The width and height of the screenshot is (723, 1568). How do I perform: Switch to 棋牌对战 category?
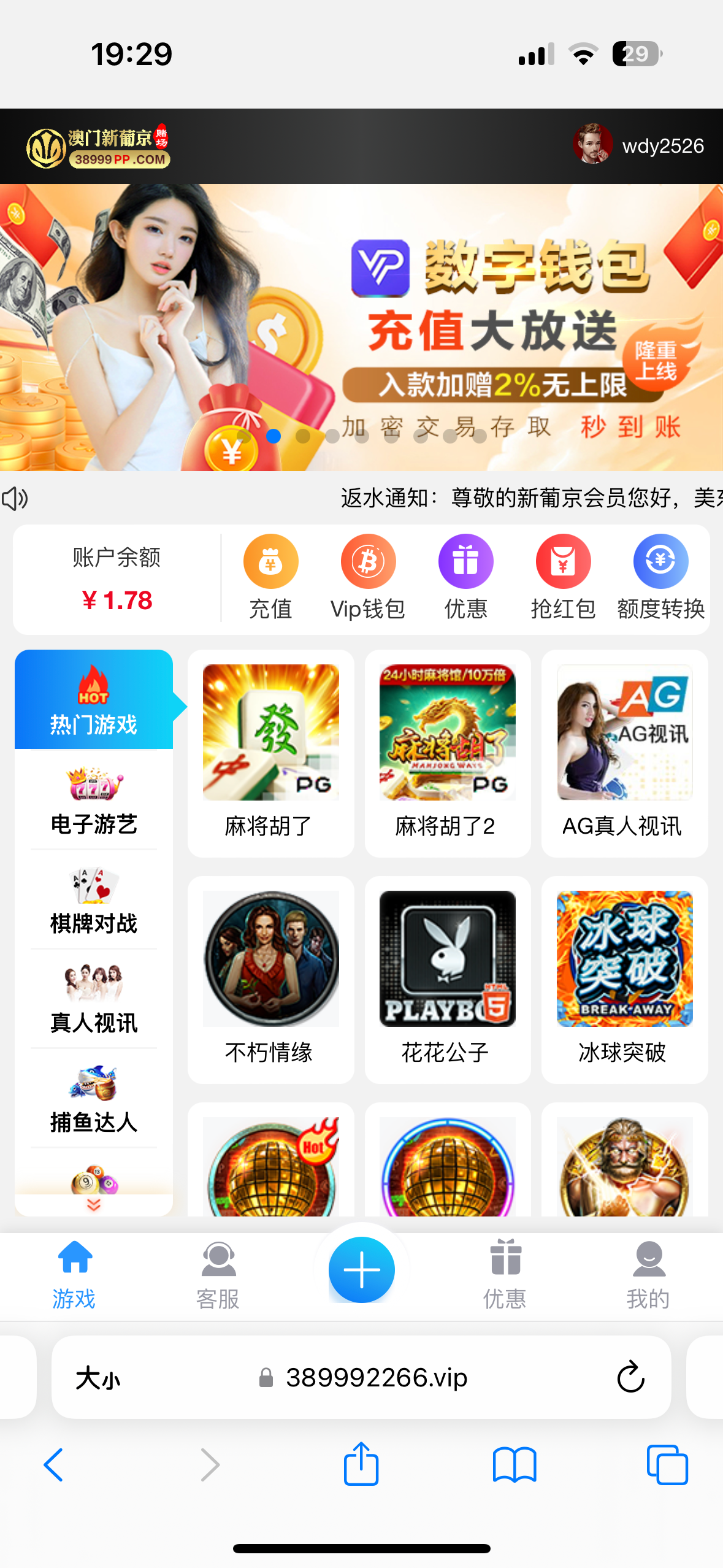pyautogui.click(x=94, y=899)
